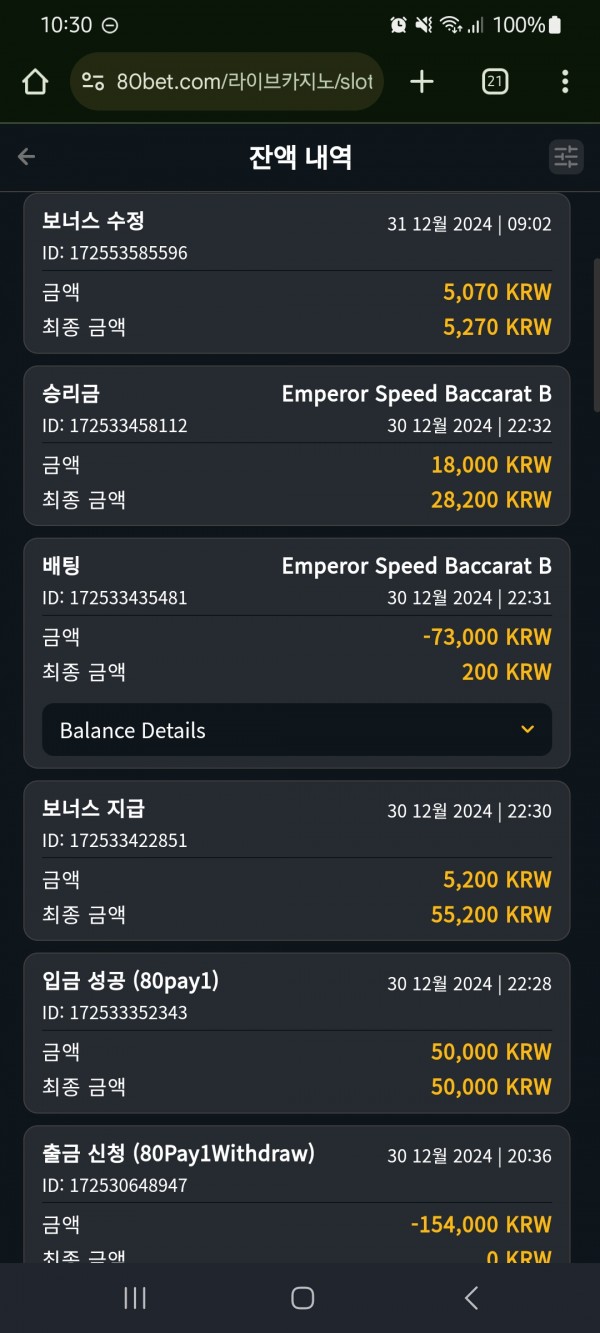View the 21 open tabs
600x1333 pixels.
tap(494, 82)
